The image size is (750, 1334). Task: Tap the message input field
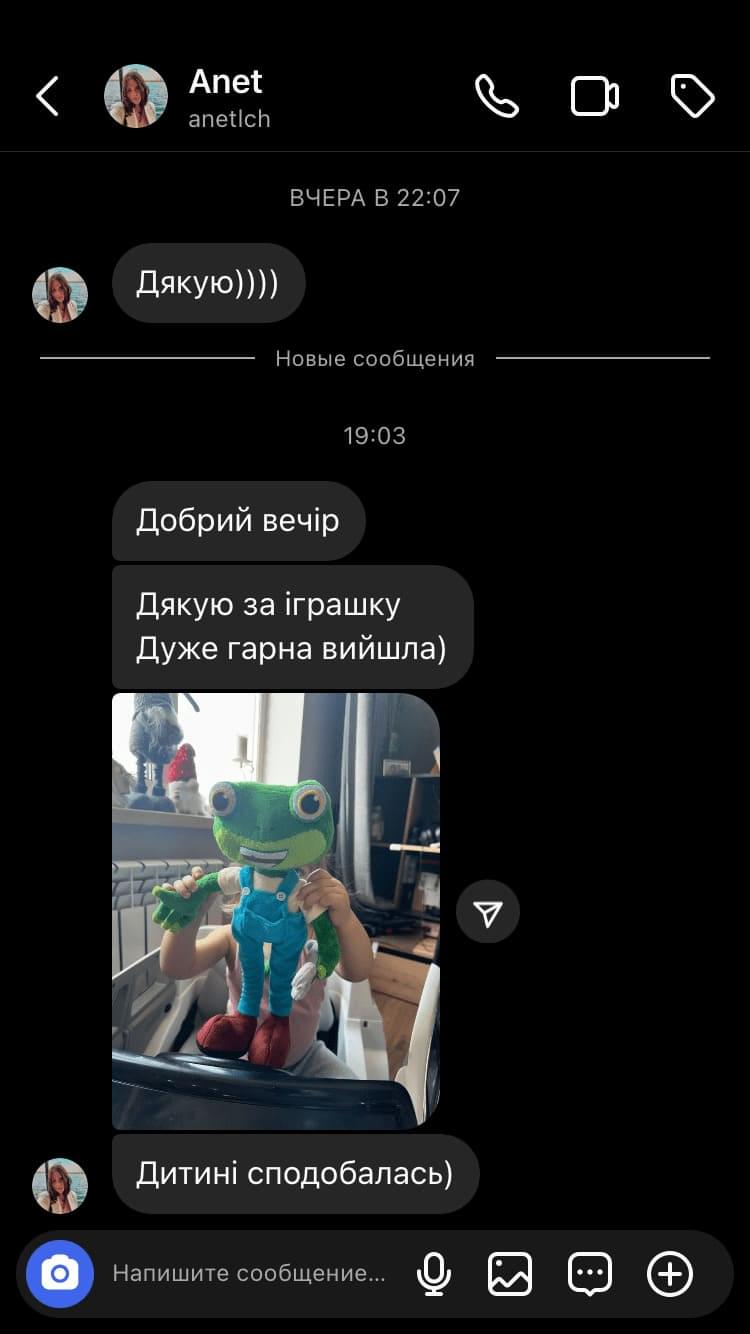248,1273
